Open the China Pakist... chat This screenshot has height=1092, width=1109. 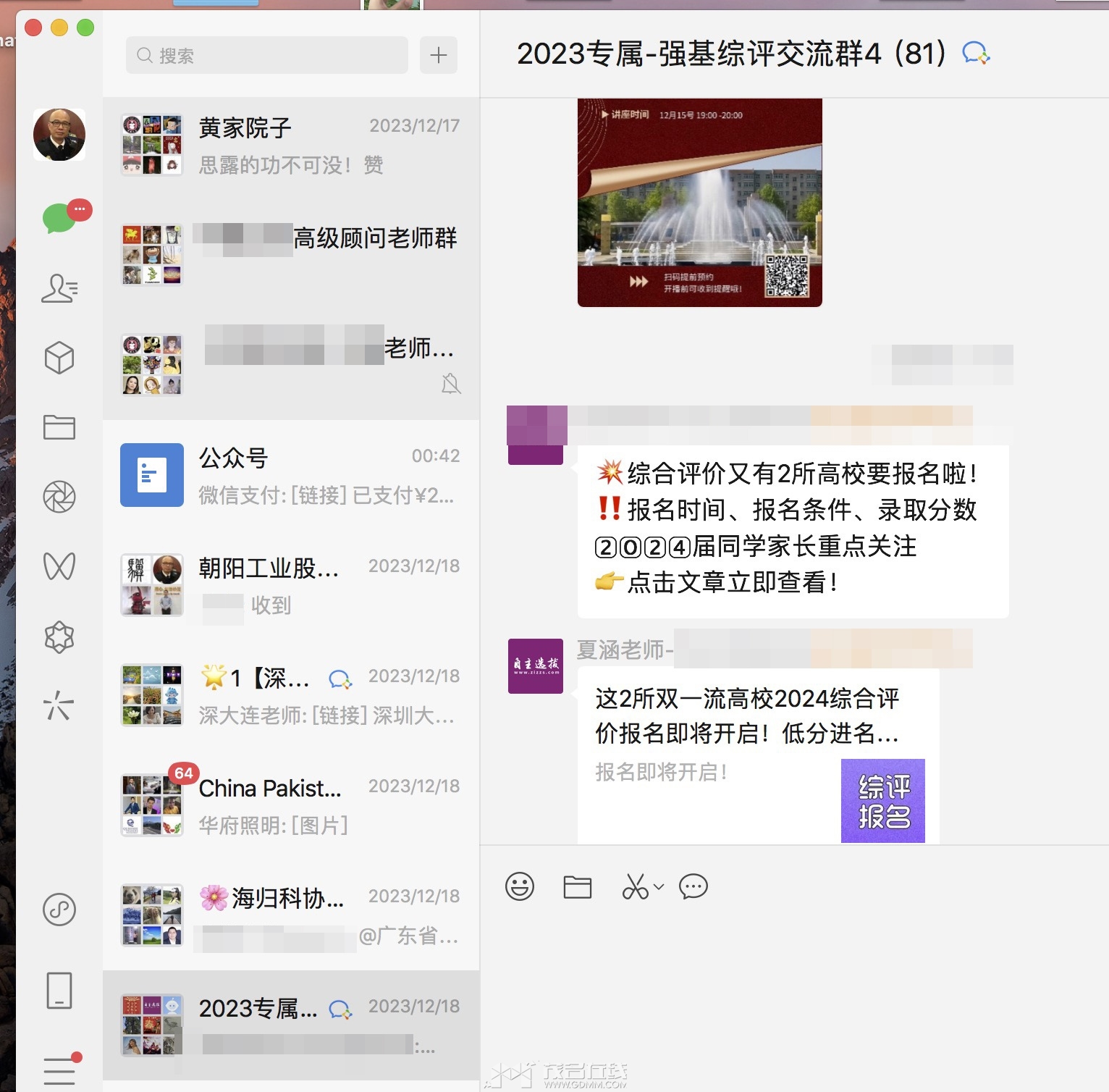(291, 805)
